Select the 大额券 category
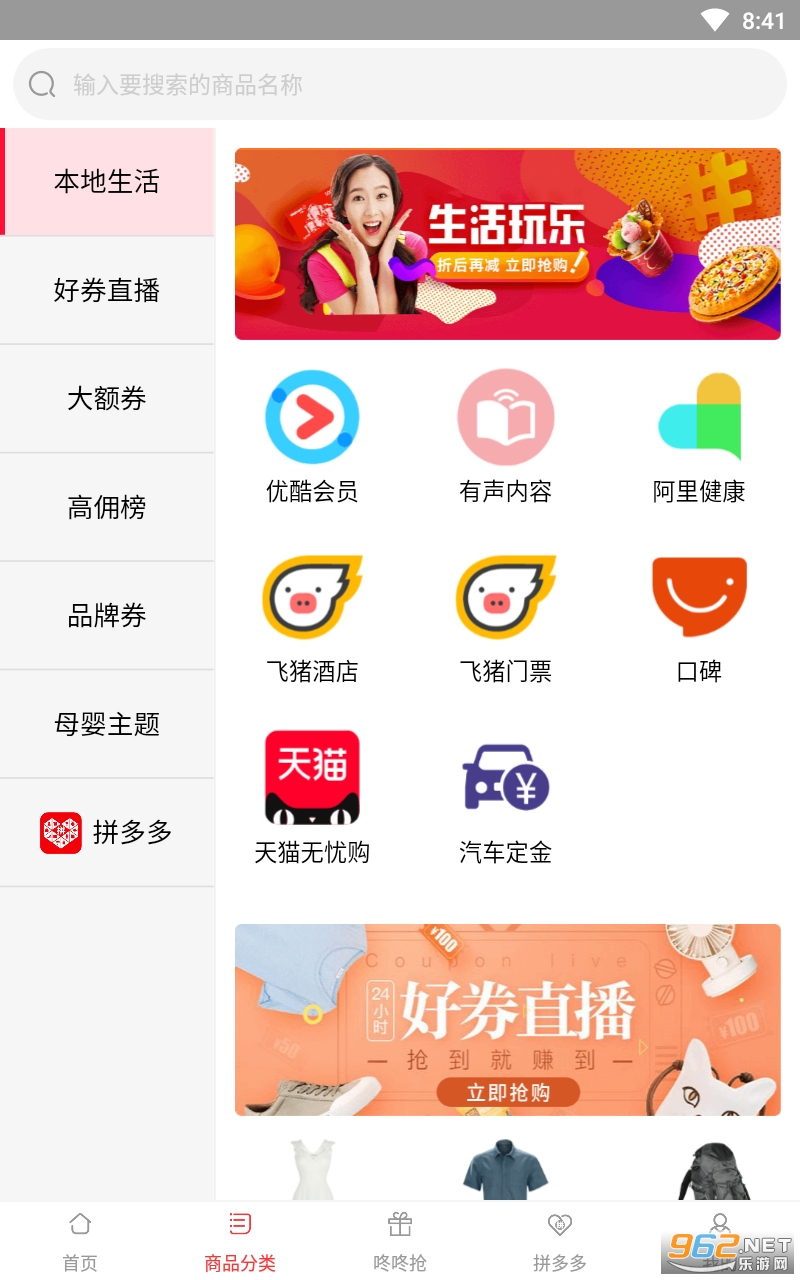The image size is (800, 1280). 107,399
